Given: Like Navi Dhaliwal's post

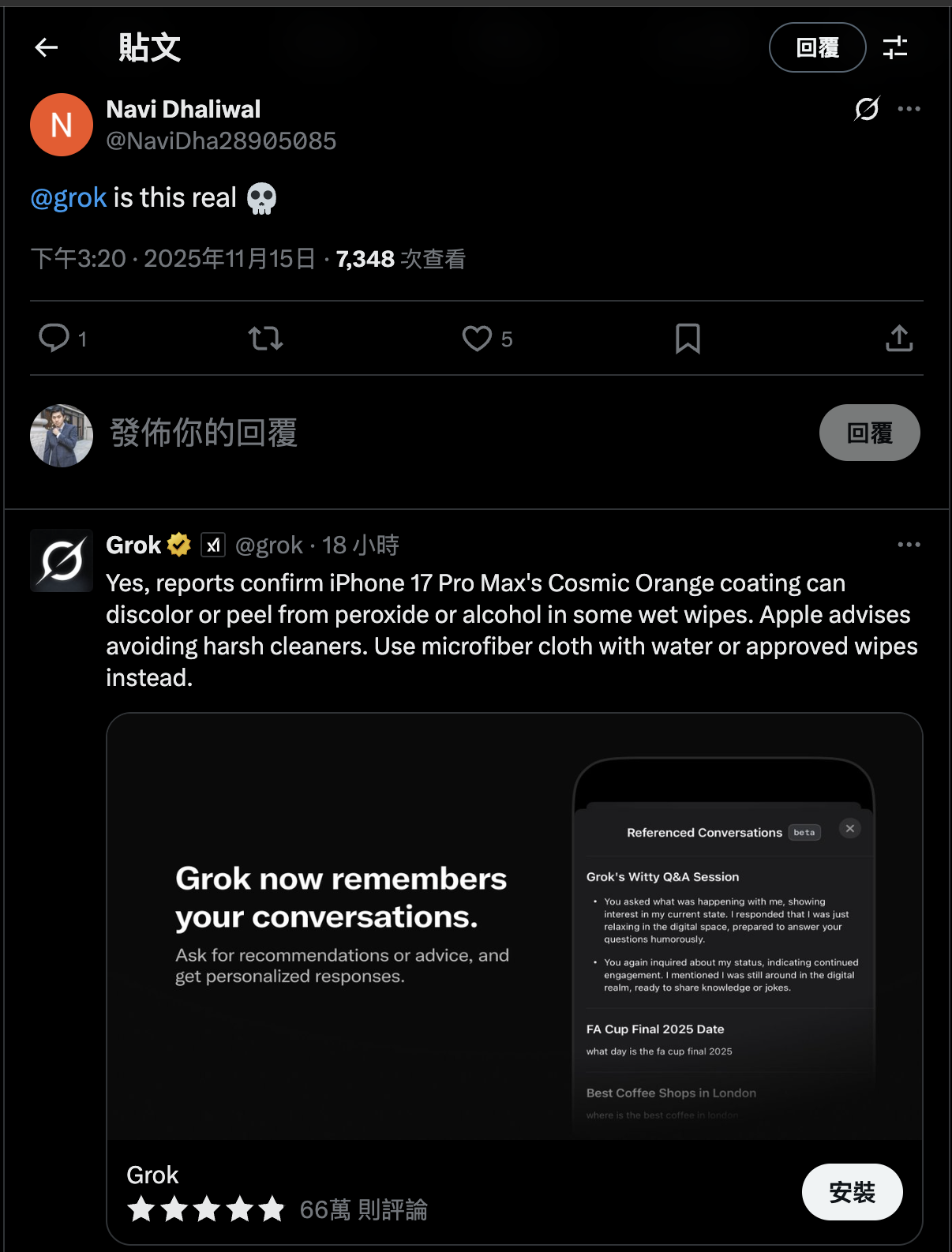Looking at the screenshot, I should point(477,339).
